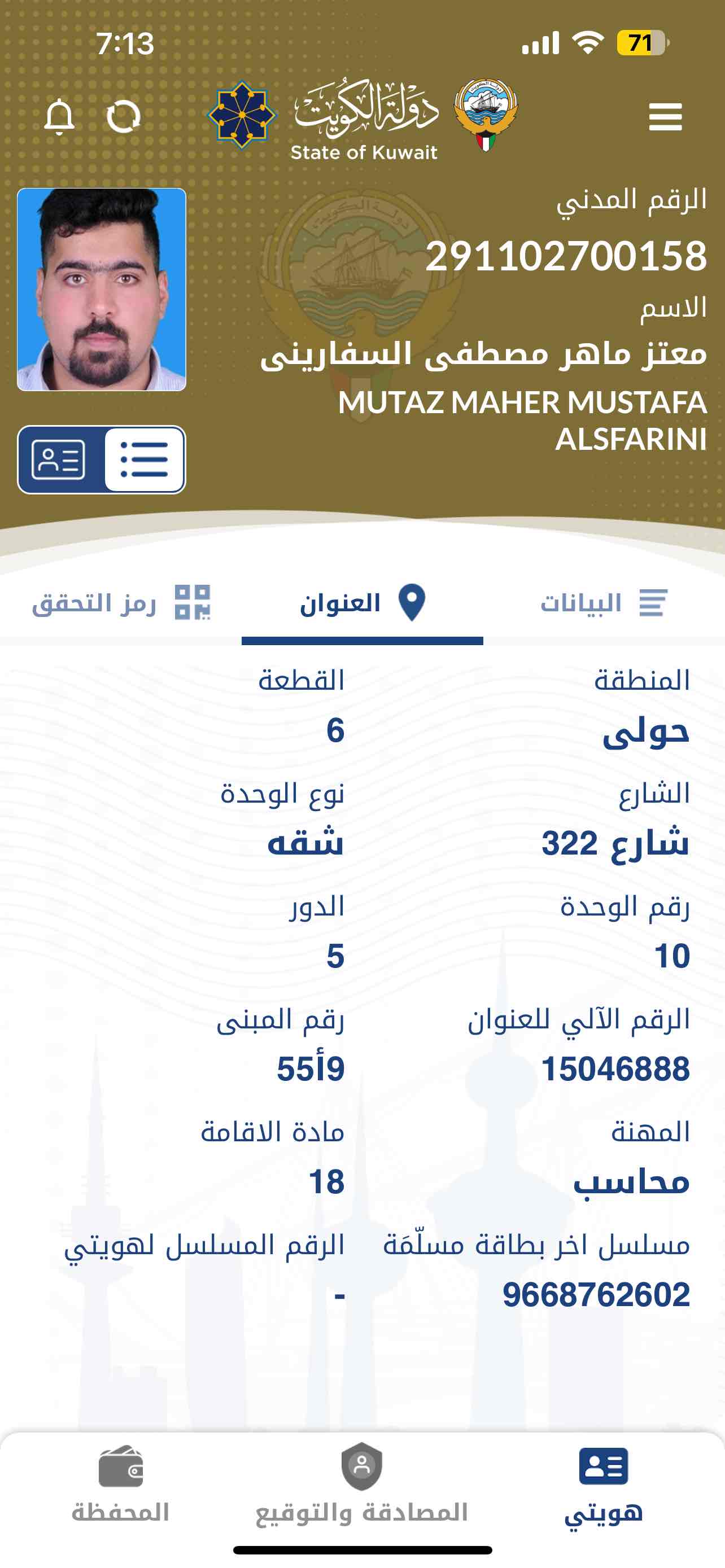
Task: Select the العنوان tab
Action: (x=362, y=603)
